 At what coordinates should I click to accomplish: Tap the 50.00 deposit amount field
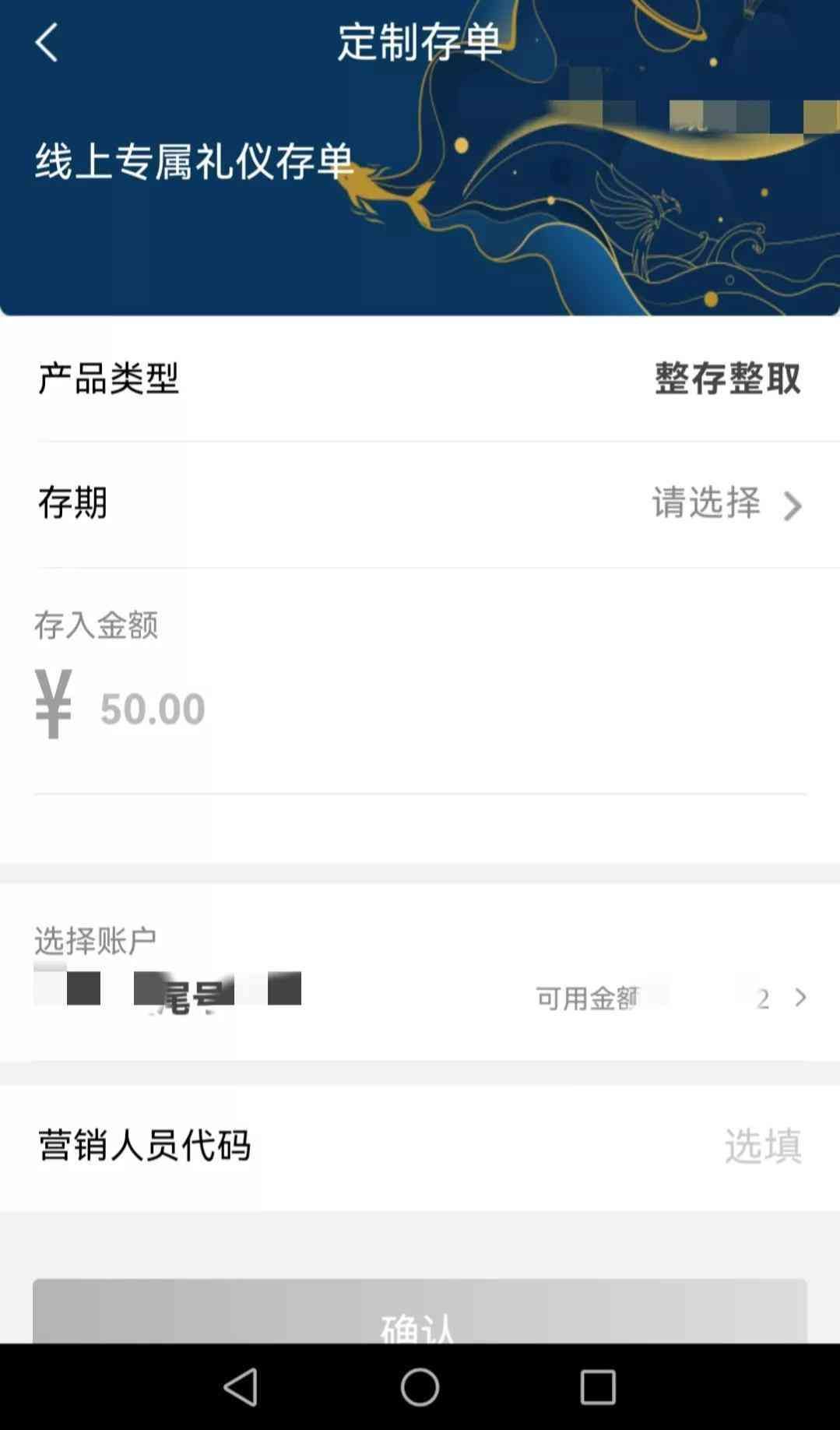point(153,706)
